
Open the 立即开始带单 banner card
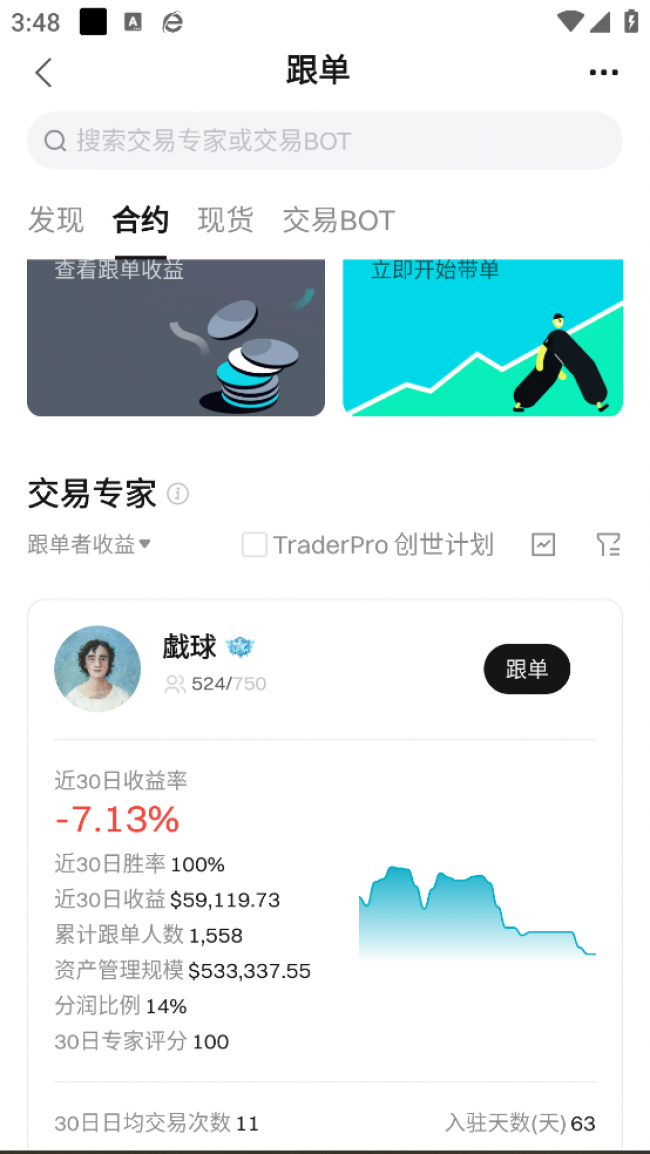pos(483,337)
